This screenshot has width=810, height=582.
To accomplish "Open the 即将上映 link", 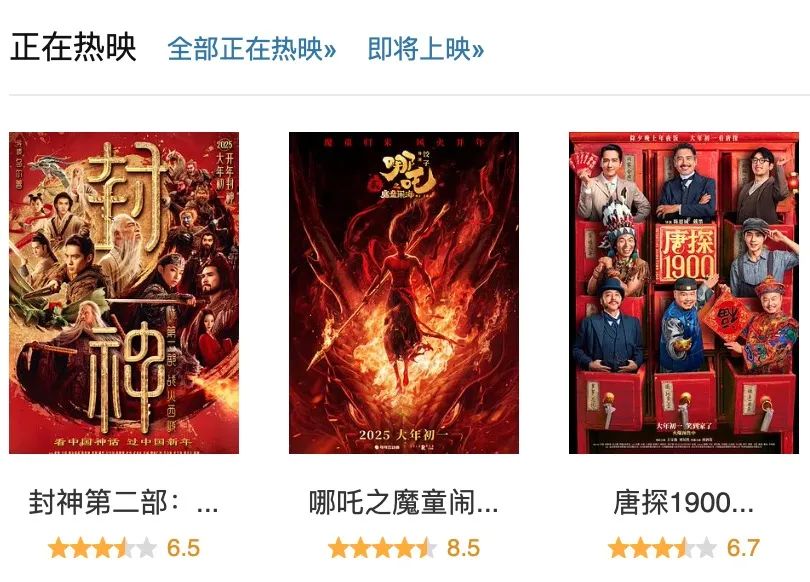I will click(425, 49).
